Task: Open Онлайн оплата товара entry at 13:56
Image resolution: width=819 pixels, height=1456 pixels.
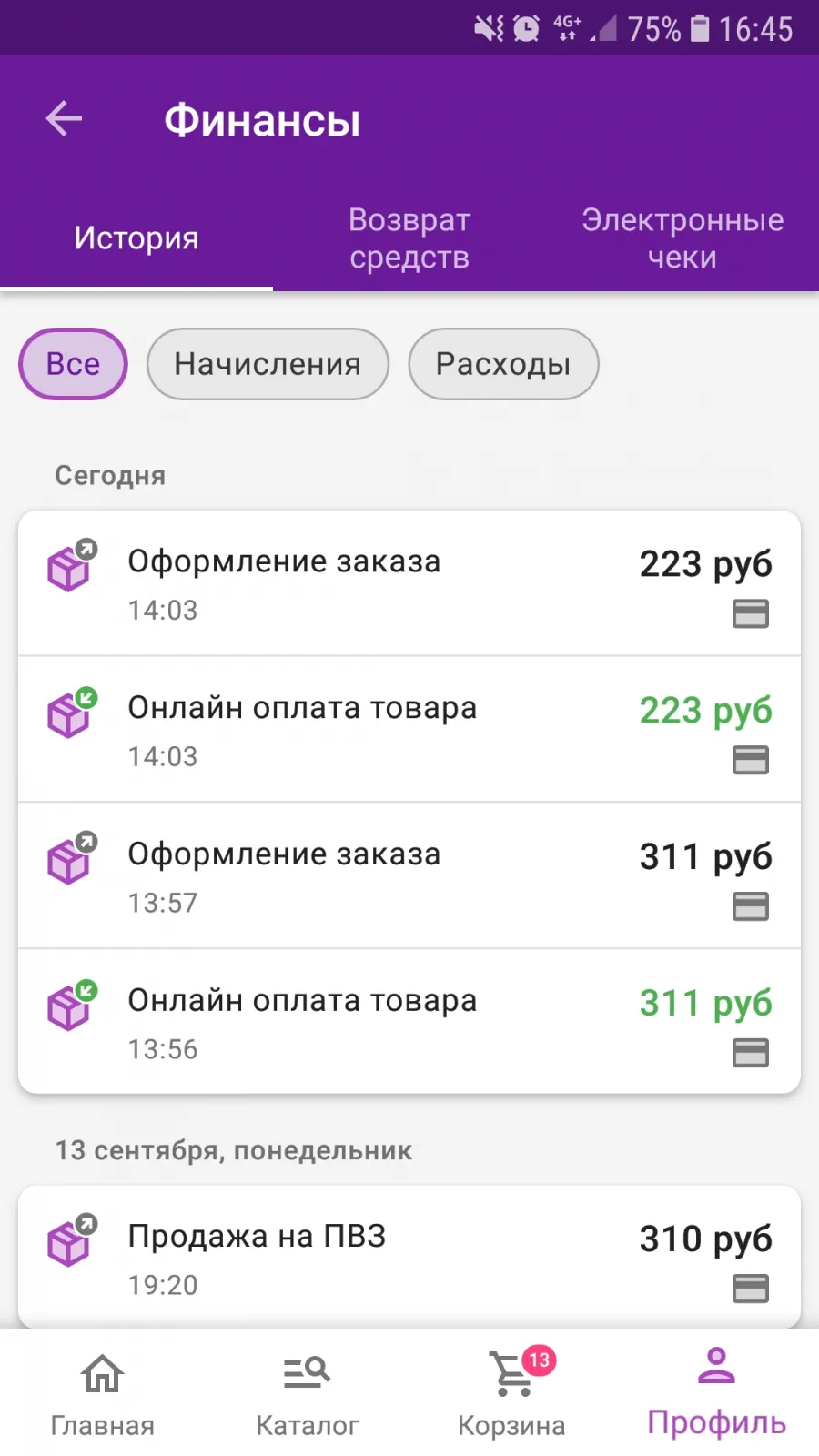Action: 409,1022
